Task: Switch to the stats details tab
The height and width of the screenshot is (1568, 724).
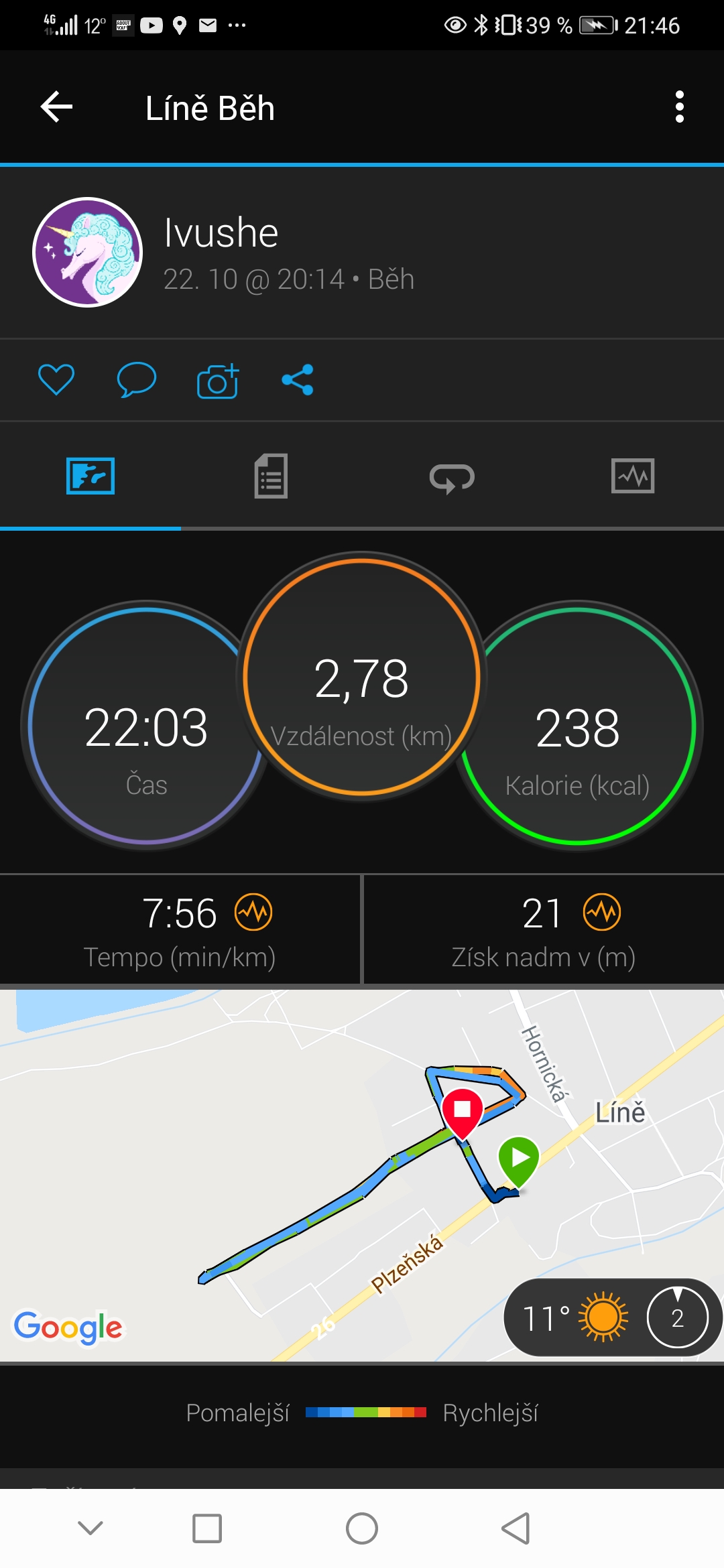Action: [271, 476]
